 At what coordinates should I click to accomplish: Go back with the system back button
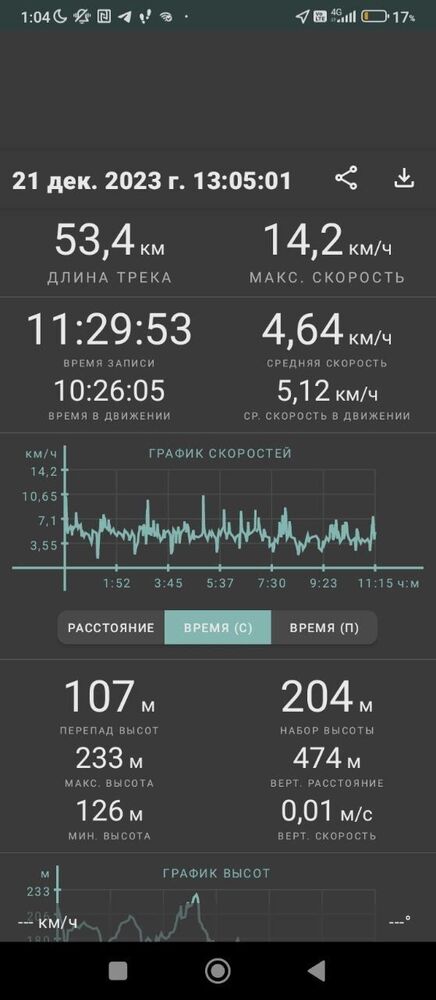pyautogui.click(x=317, y=971)
